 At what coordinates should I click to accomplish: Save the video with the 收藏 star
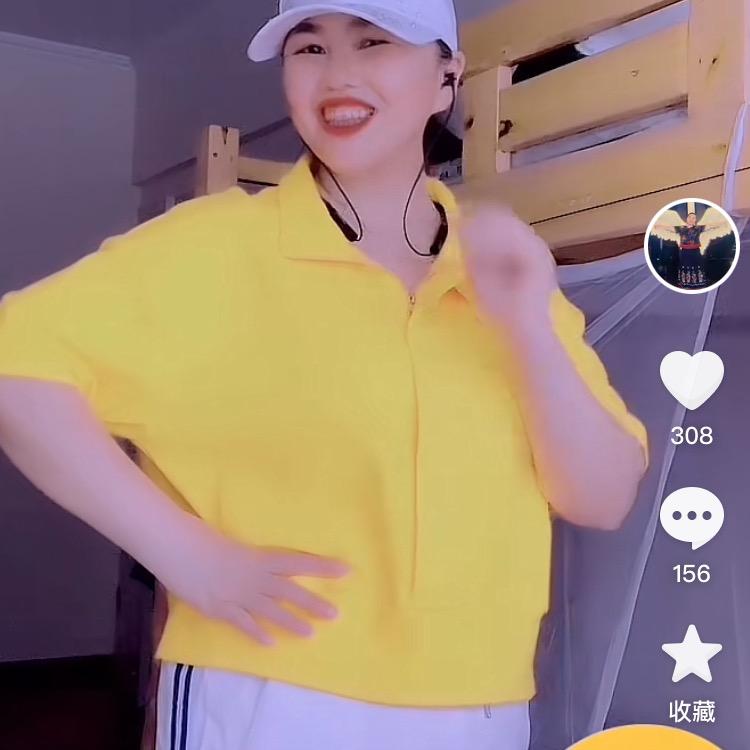(692, 655)
